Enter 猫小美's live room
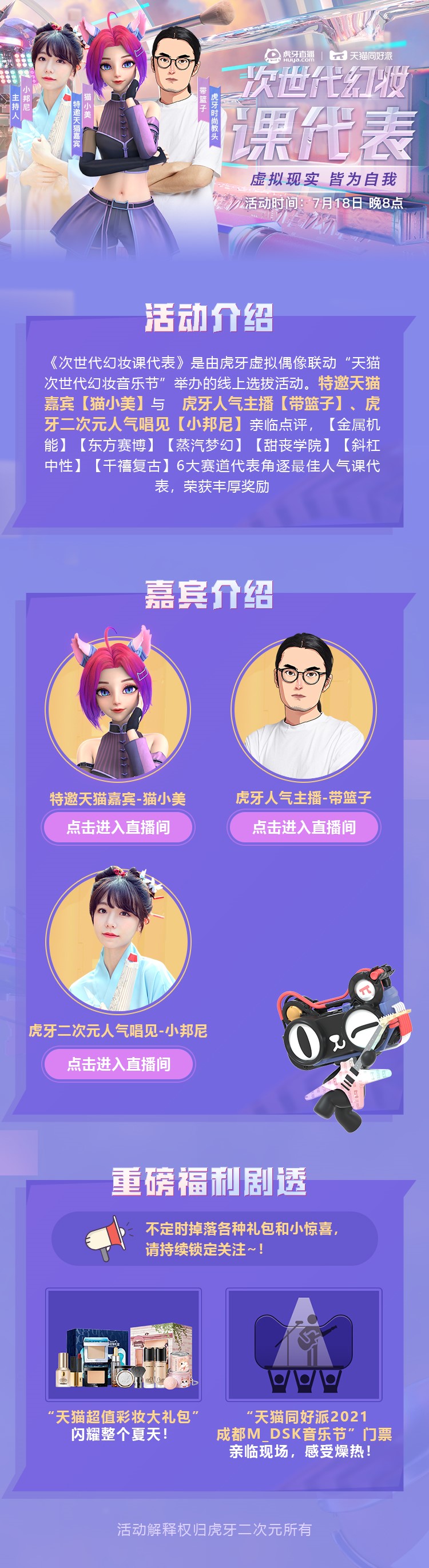Image resolution: width=429 pixels, height=1568 pixels. pyautogui.click(x=118, y=827)
